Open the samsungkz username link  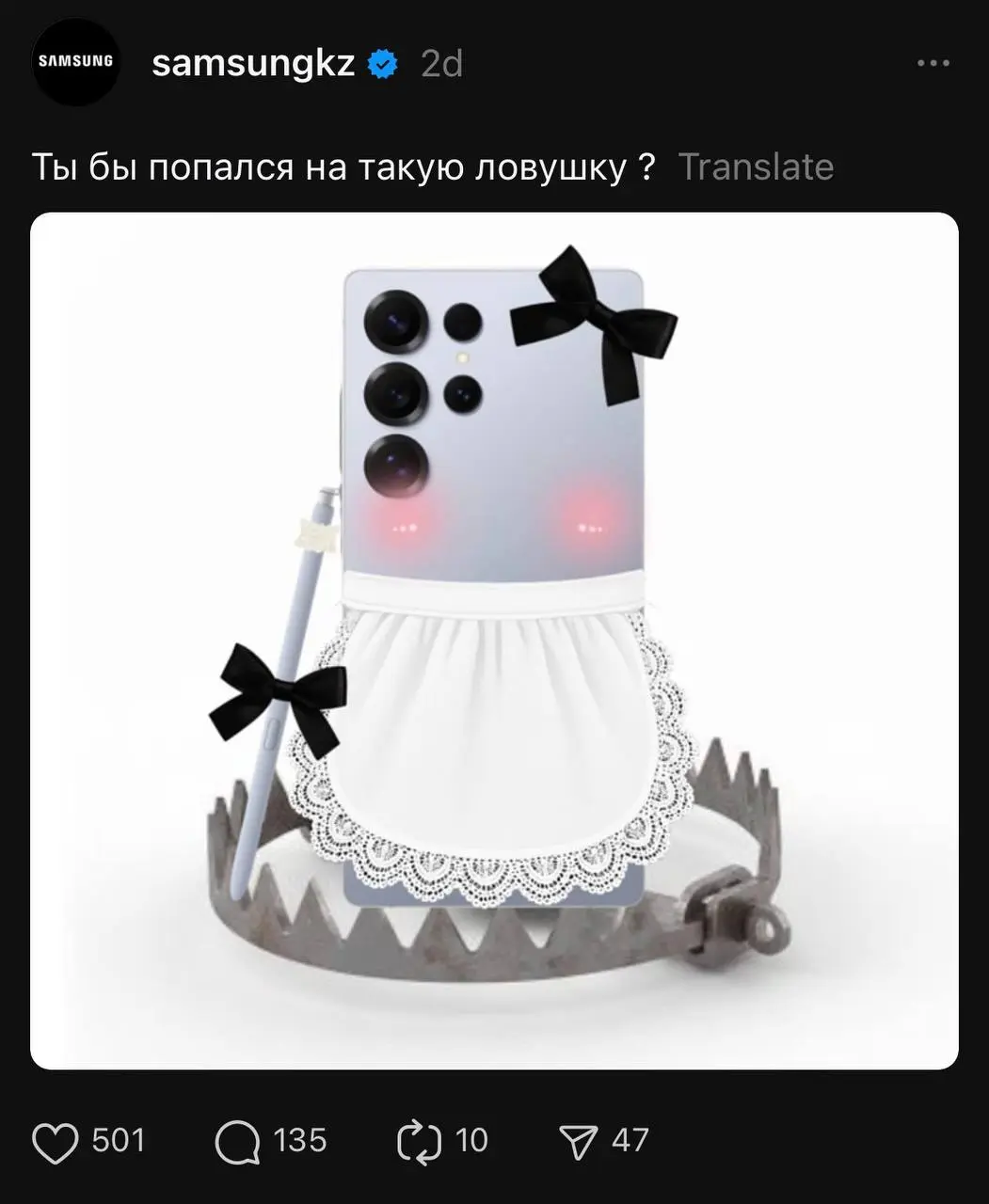pyautogui.click(x=252, y=63)
